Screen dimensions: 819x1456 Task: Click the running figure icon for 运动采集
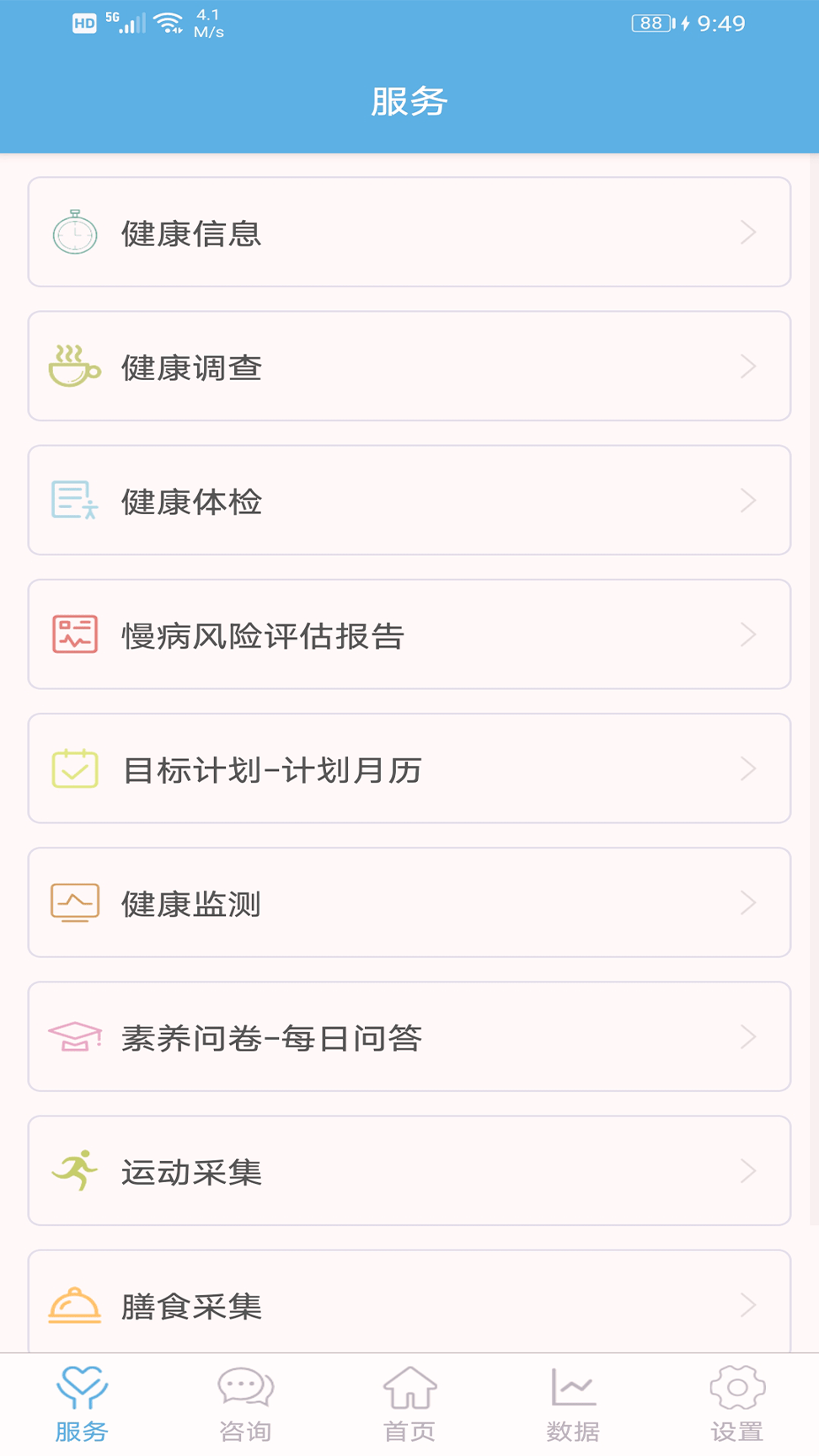click(74, 1170)
